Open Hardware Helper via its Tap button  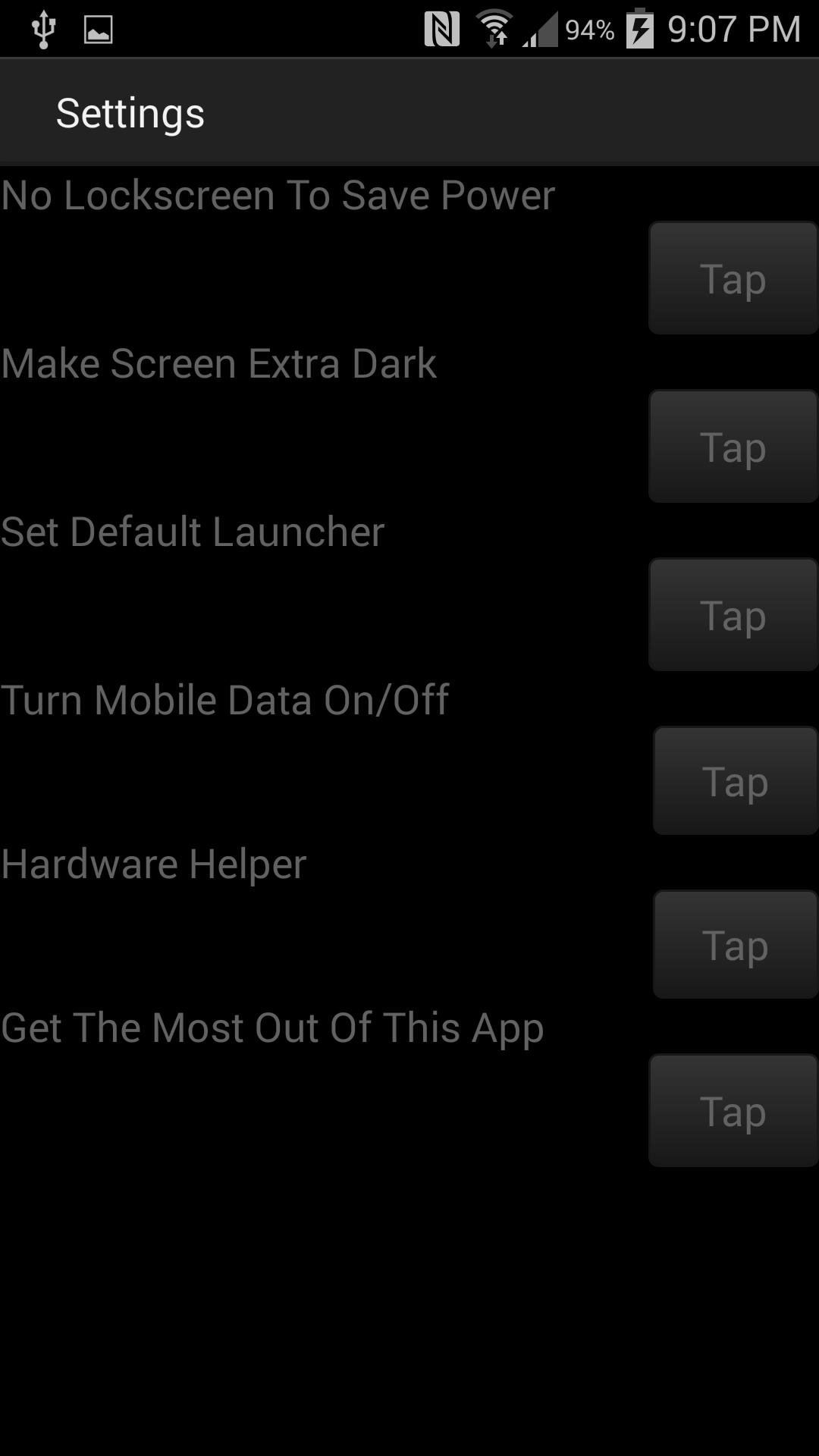735,945
